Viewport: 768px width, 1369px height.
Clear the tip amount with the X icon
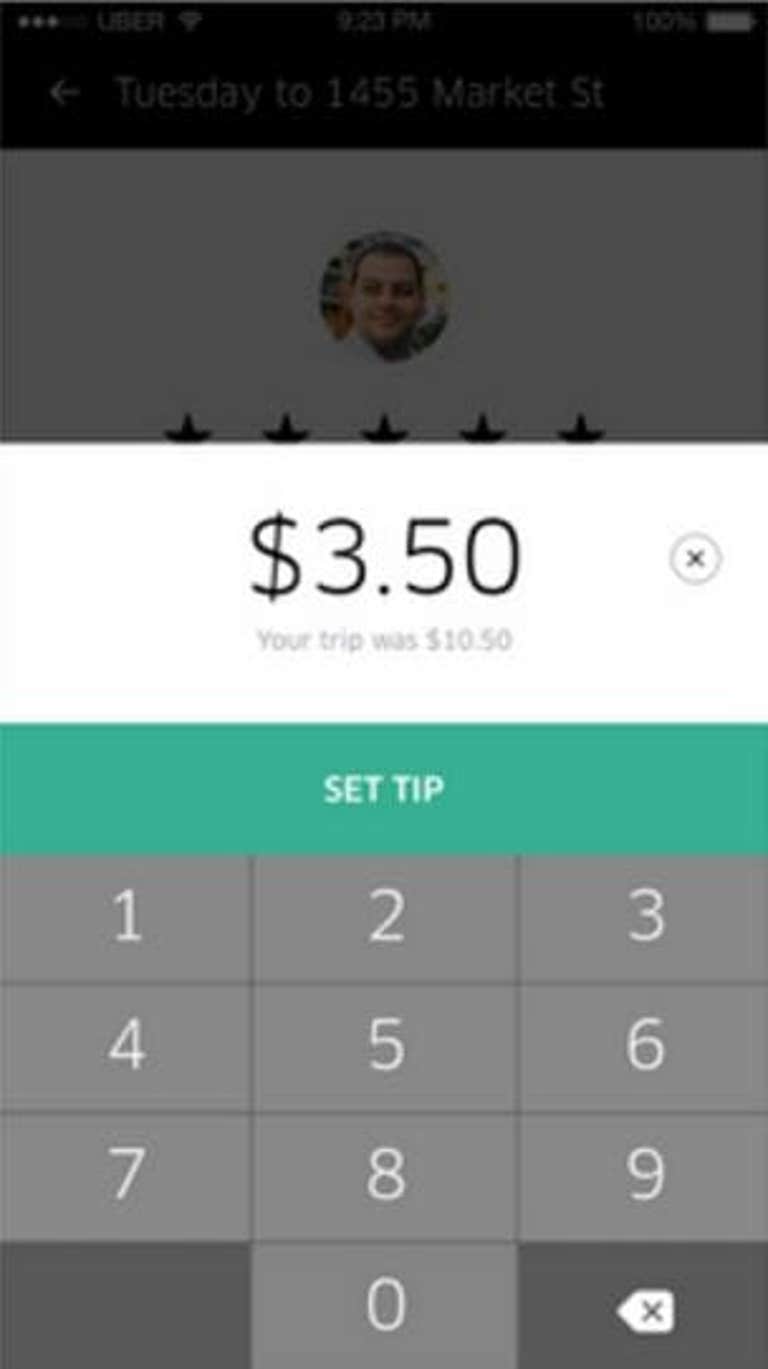695,558
